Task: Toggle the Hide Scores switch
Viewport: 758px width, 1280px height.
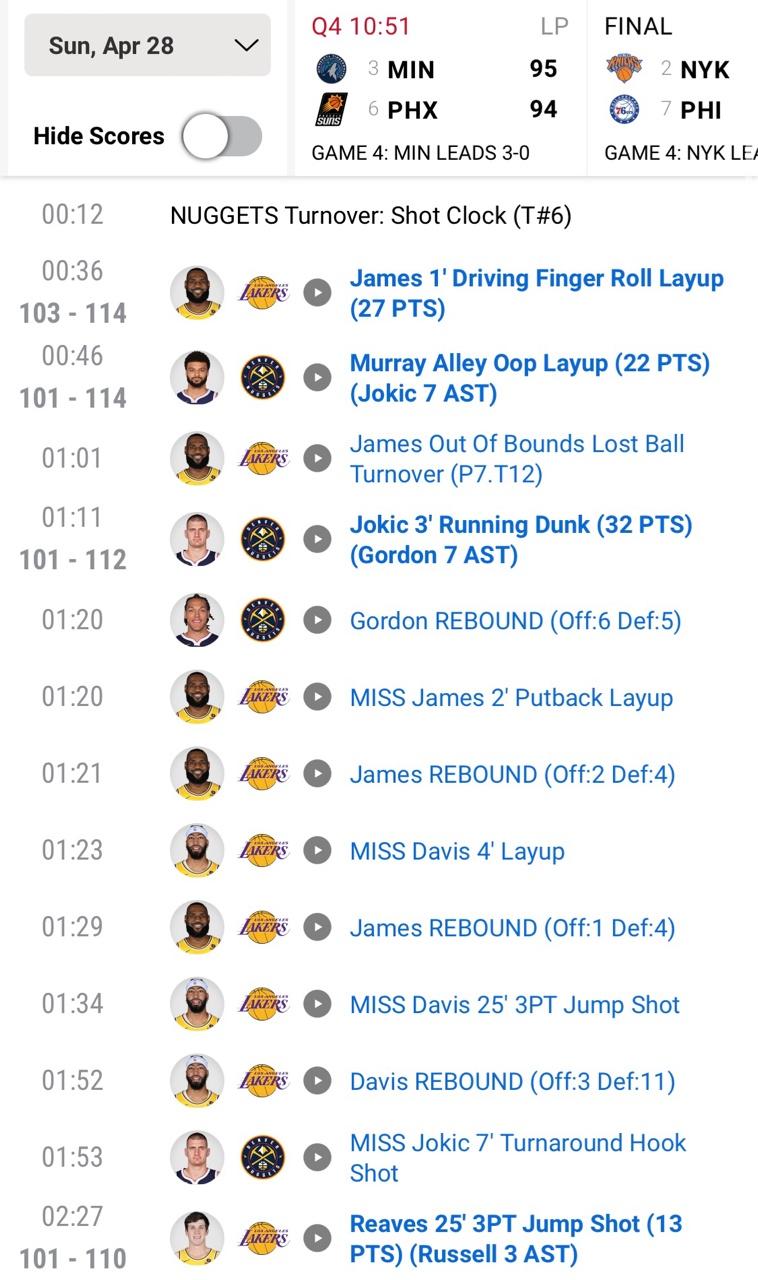Action: tap(222, 137)
